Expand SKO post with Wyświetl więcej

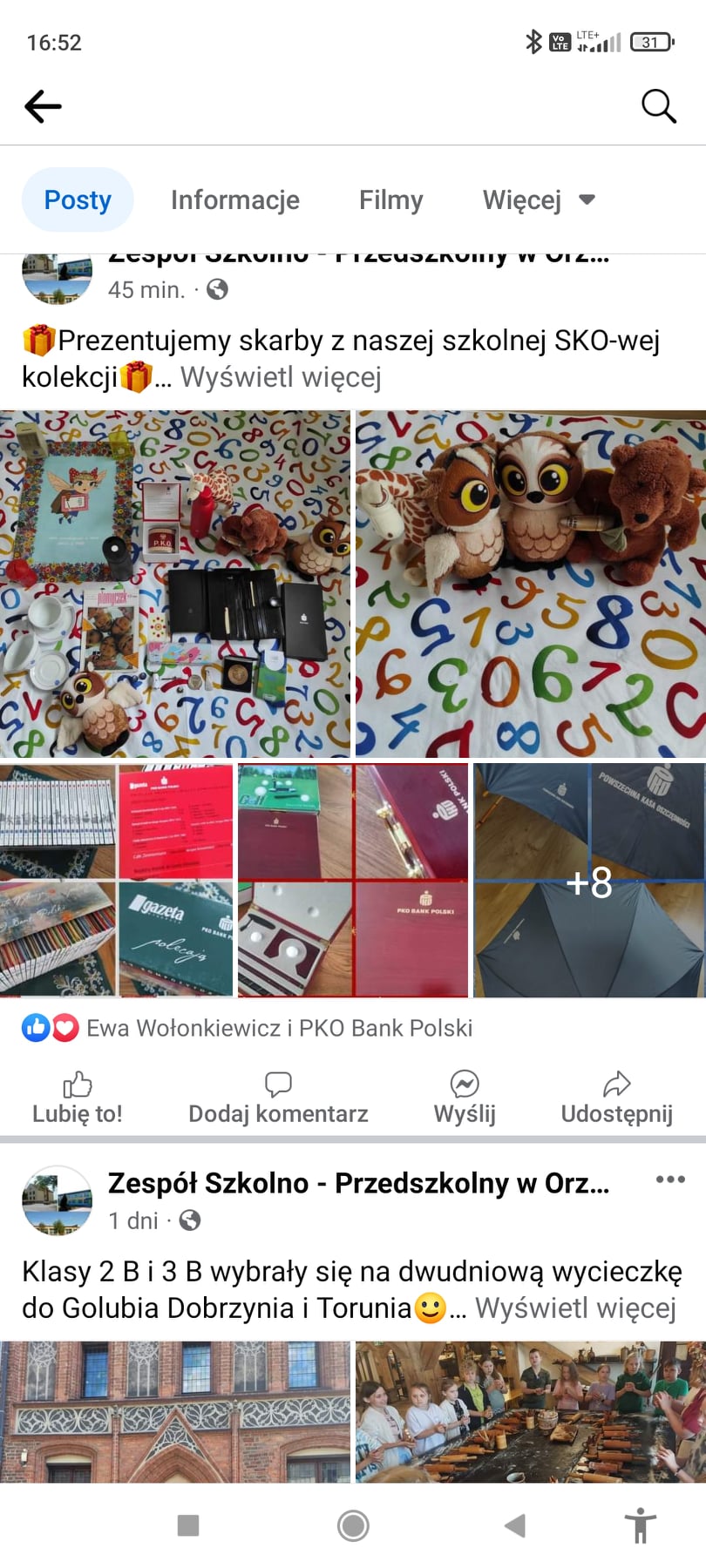281,377
